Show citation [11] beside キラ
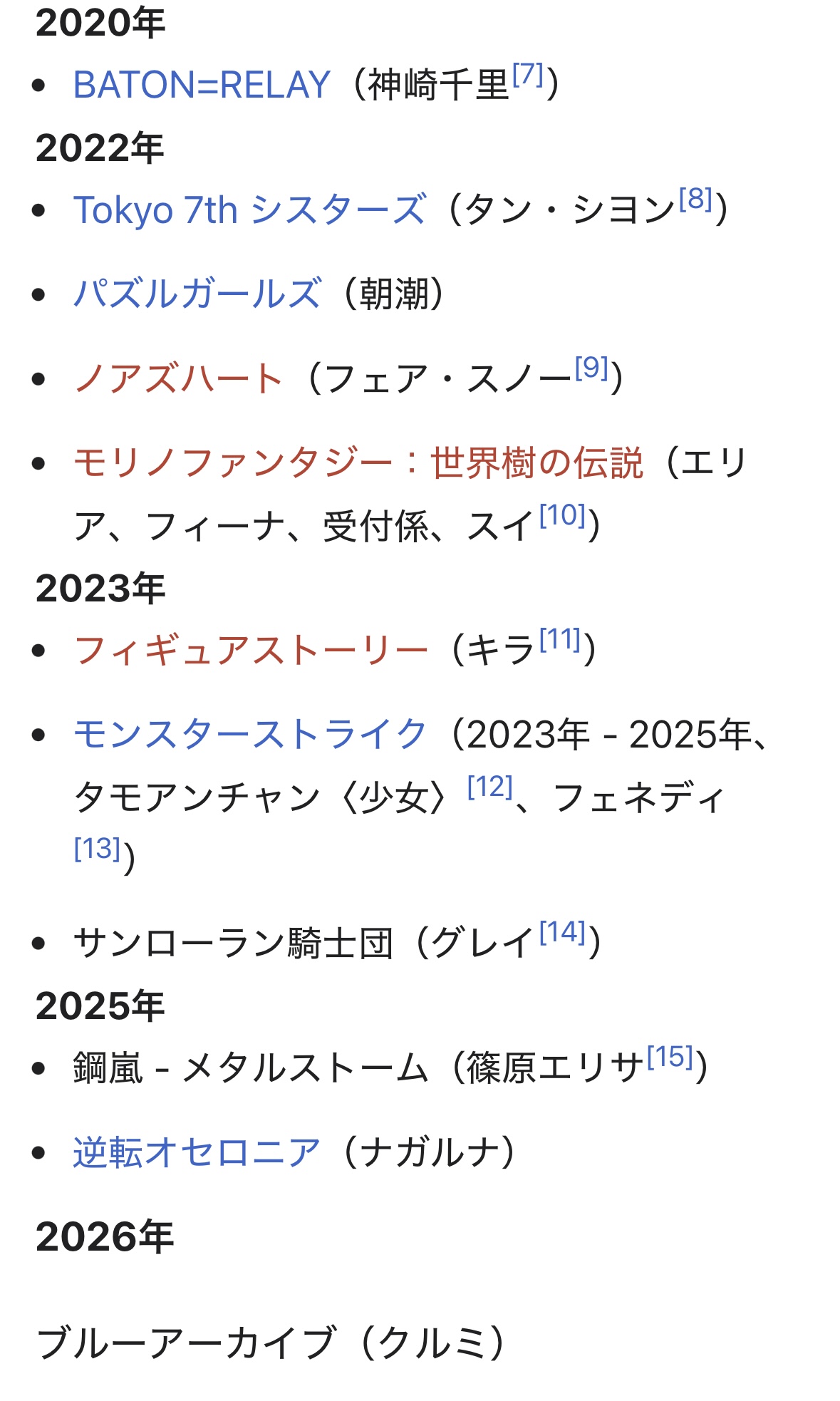 point(560,639)
